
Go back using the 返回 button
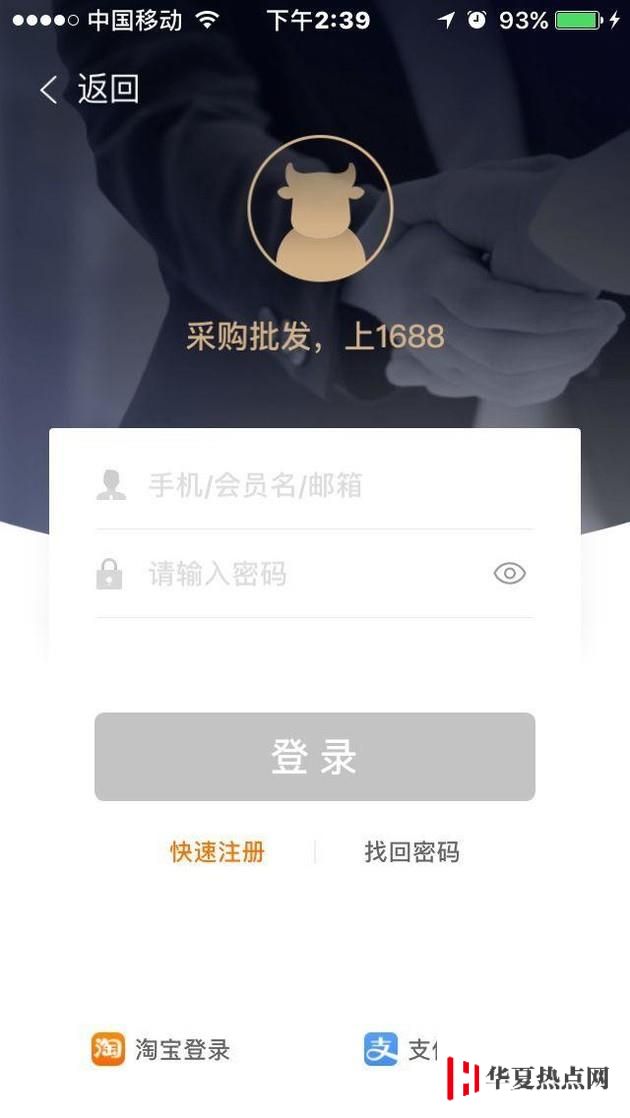(88, 90)
